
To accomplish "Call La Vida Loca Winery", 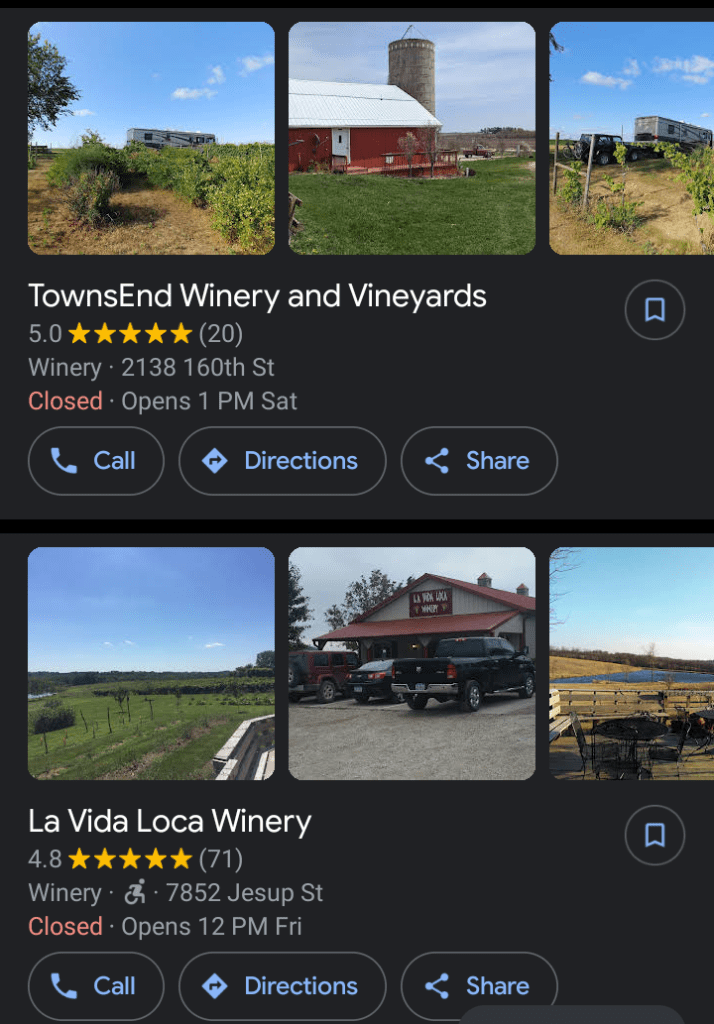I will [x=96, y=986].
